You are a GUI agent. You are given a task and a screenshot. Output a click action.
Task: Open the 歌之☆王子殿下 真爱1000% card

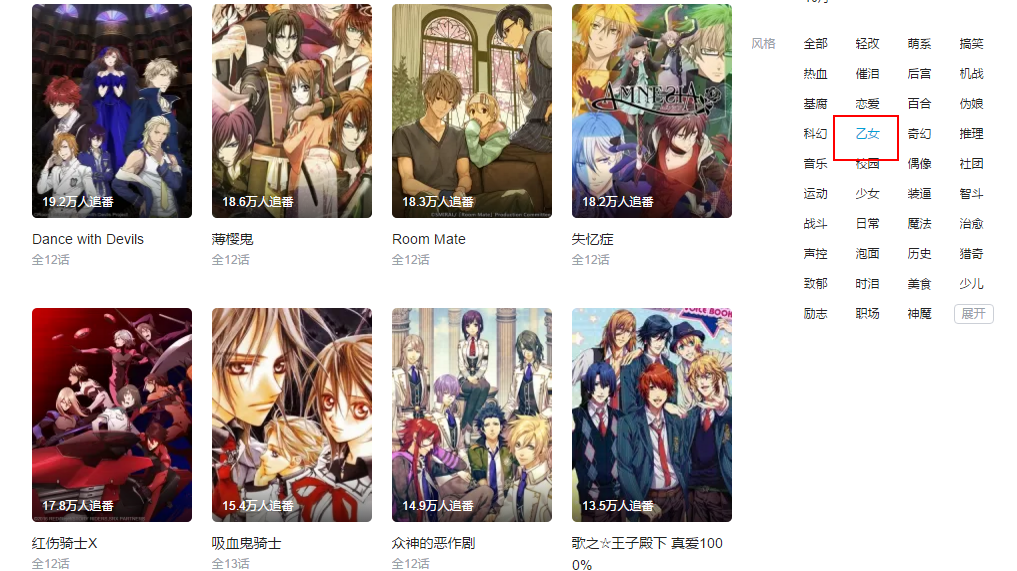[651, 414]
